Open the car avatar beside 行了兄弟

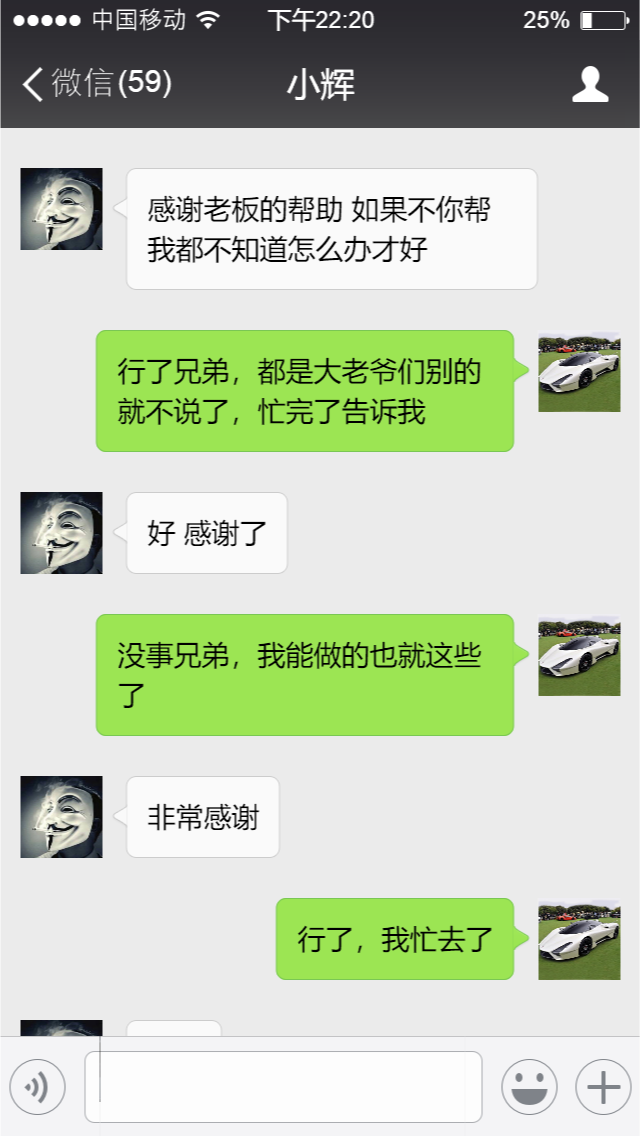[x=579, y=372]
